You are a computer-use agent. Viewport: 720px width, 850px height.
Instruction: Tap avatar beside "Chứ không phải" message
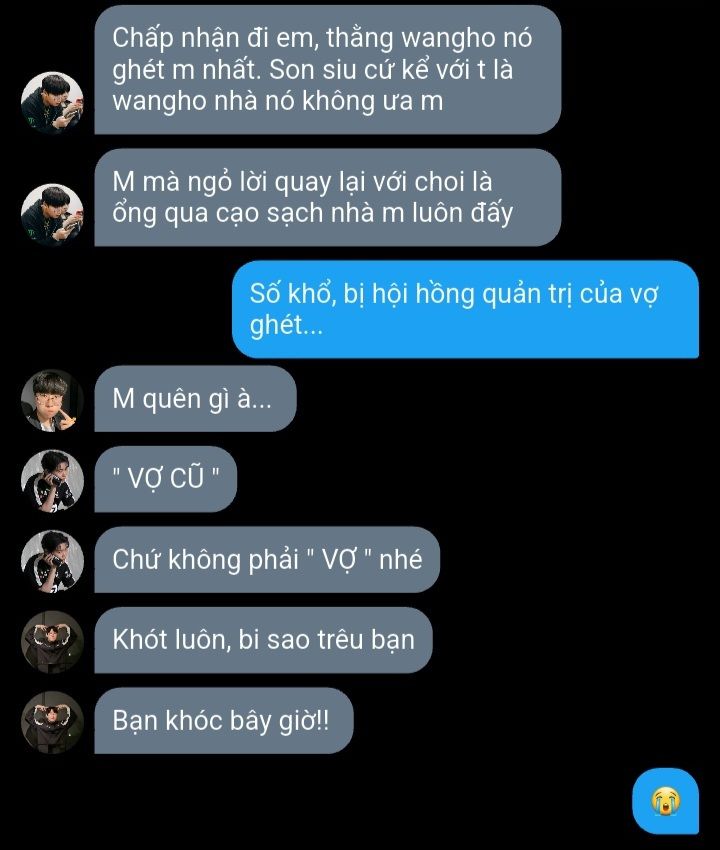[52, 560]
